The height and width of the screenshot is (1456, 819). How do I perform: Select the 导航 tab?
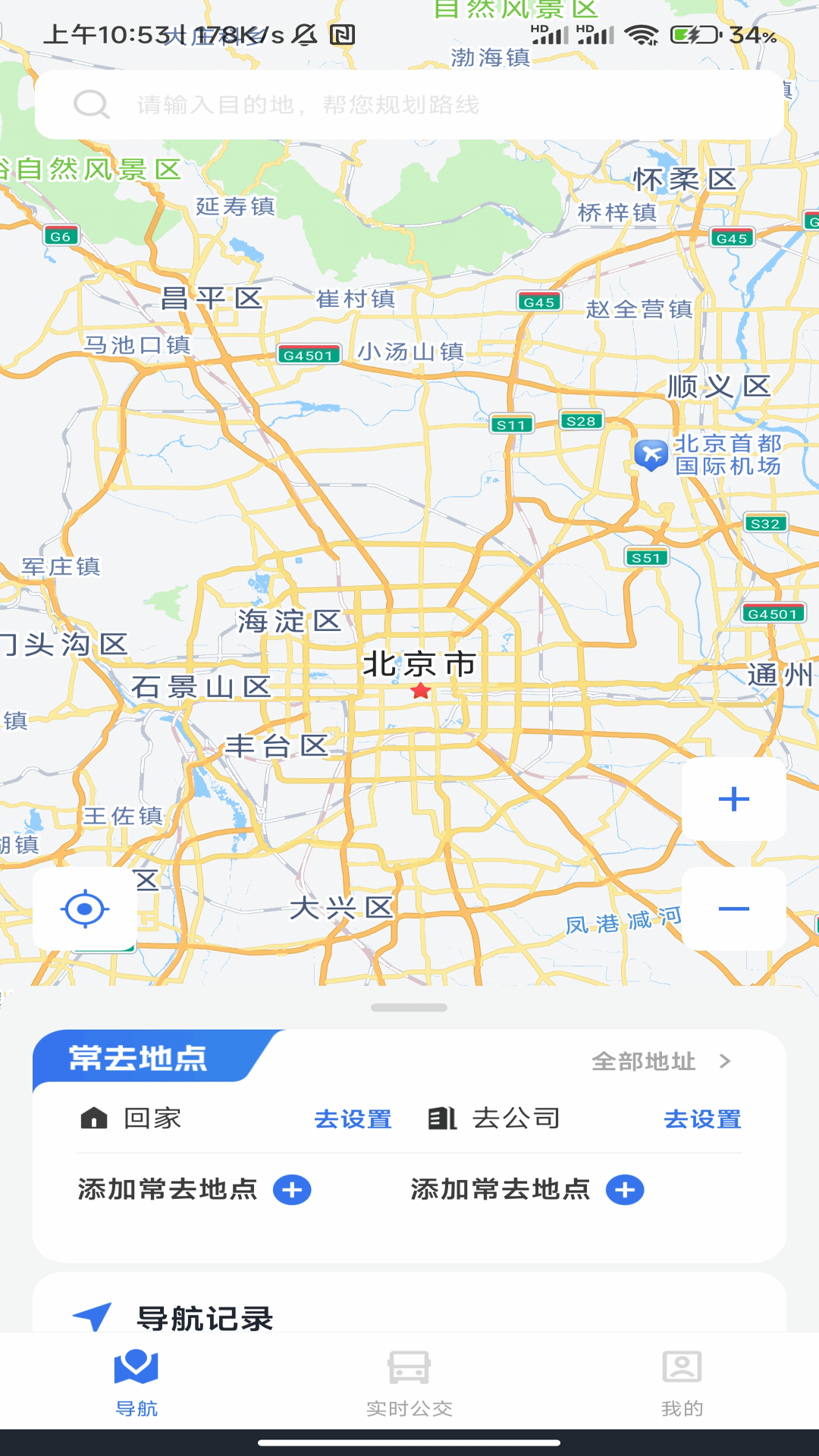(x=136, y=1383)
